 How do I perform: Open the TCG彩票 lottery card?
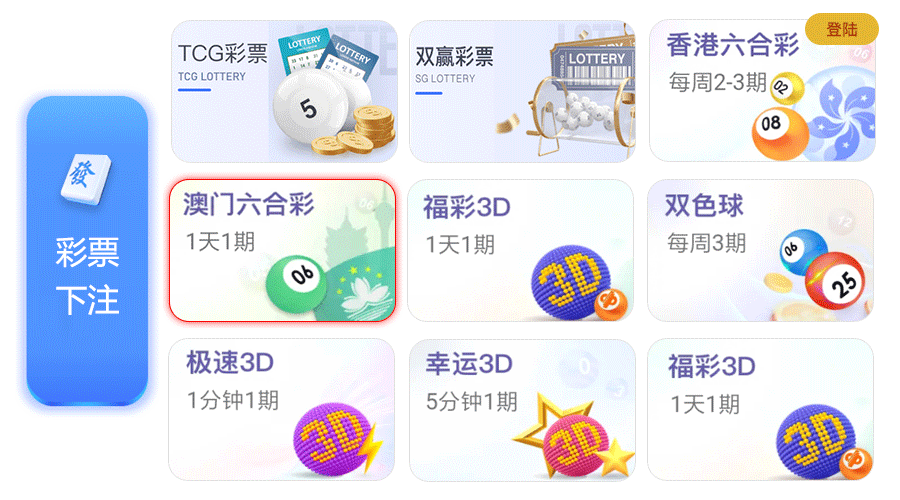point(284,92)
